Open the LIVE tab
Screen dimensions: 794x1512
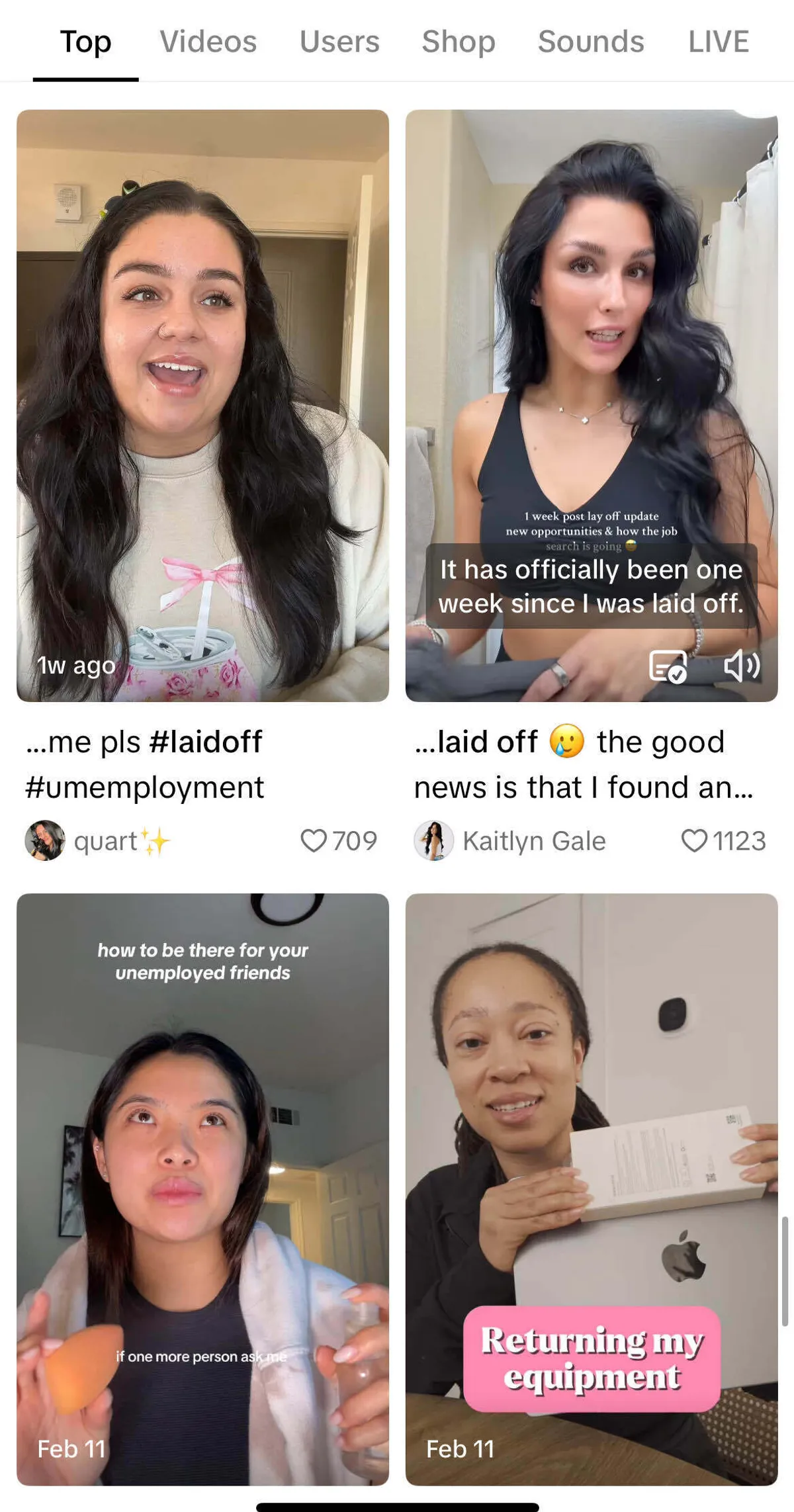tap(718, 42)
